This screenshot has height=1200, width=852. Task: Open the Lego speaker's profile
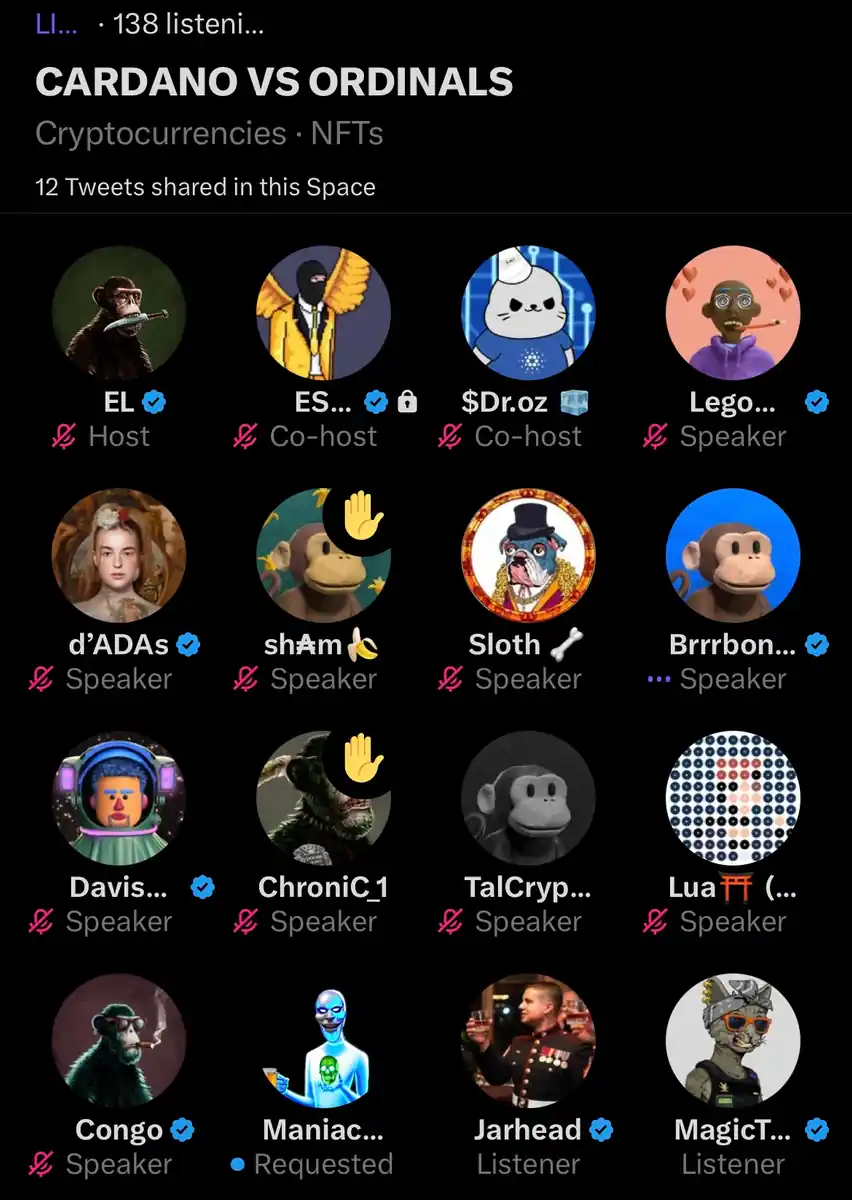(733, 313)
